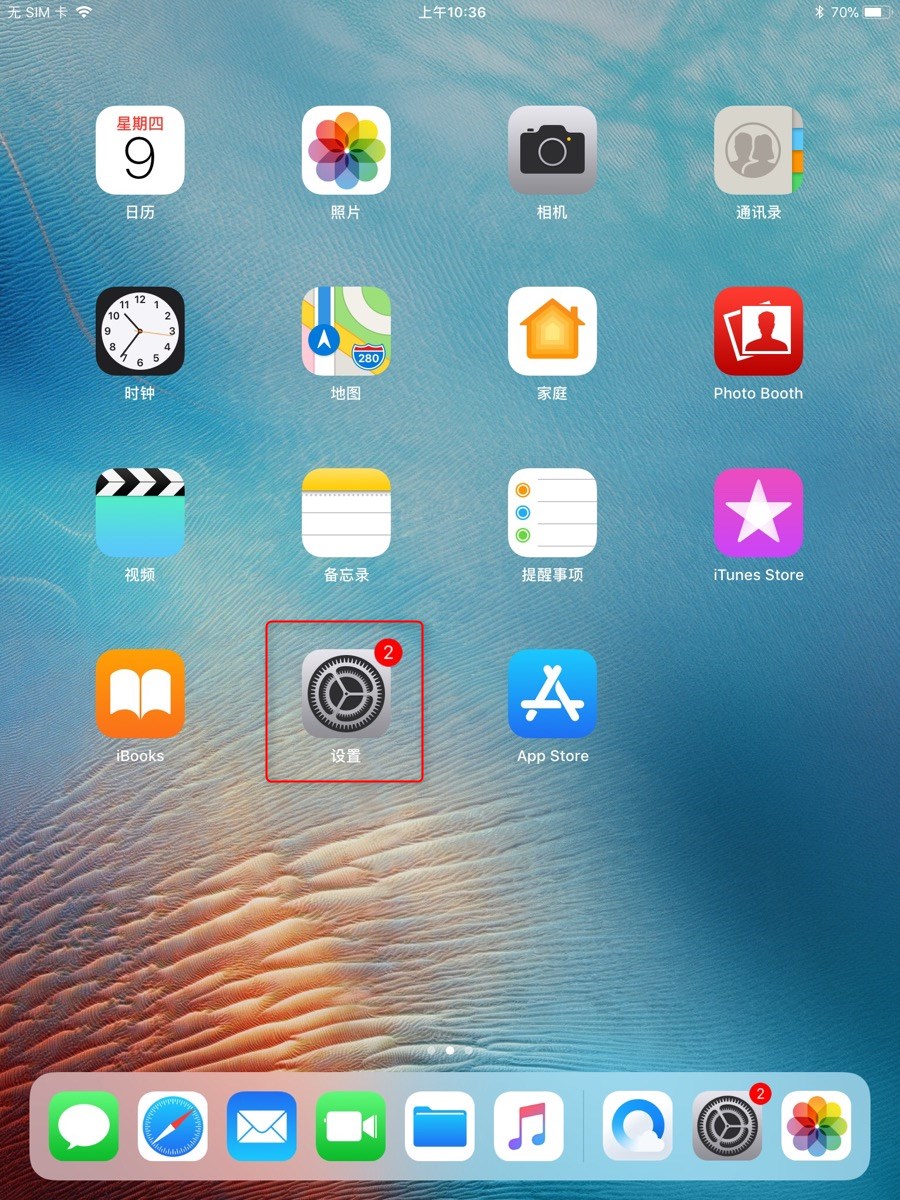Open 提醒事项 reminders
900x1200 pixels.
552,512
